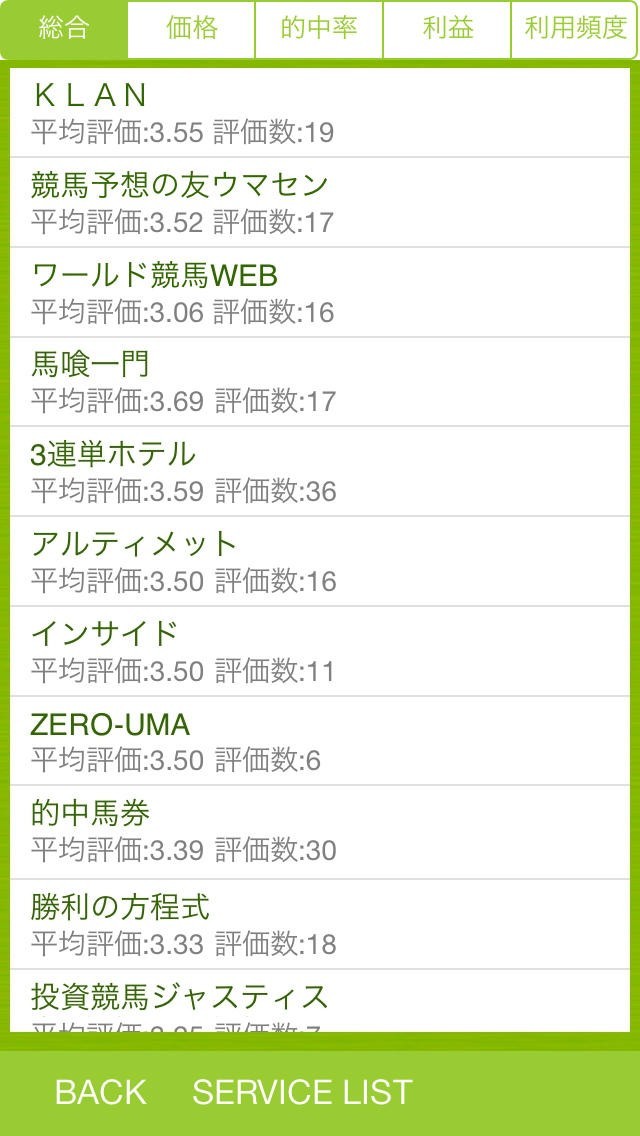
Task: Open the SERVICE LIST
Action: (x=302, y=1092)
